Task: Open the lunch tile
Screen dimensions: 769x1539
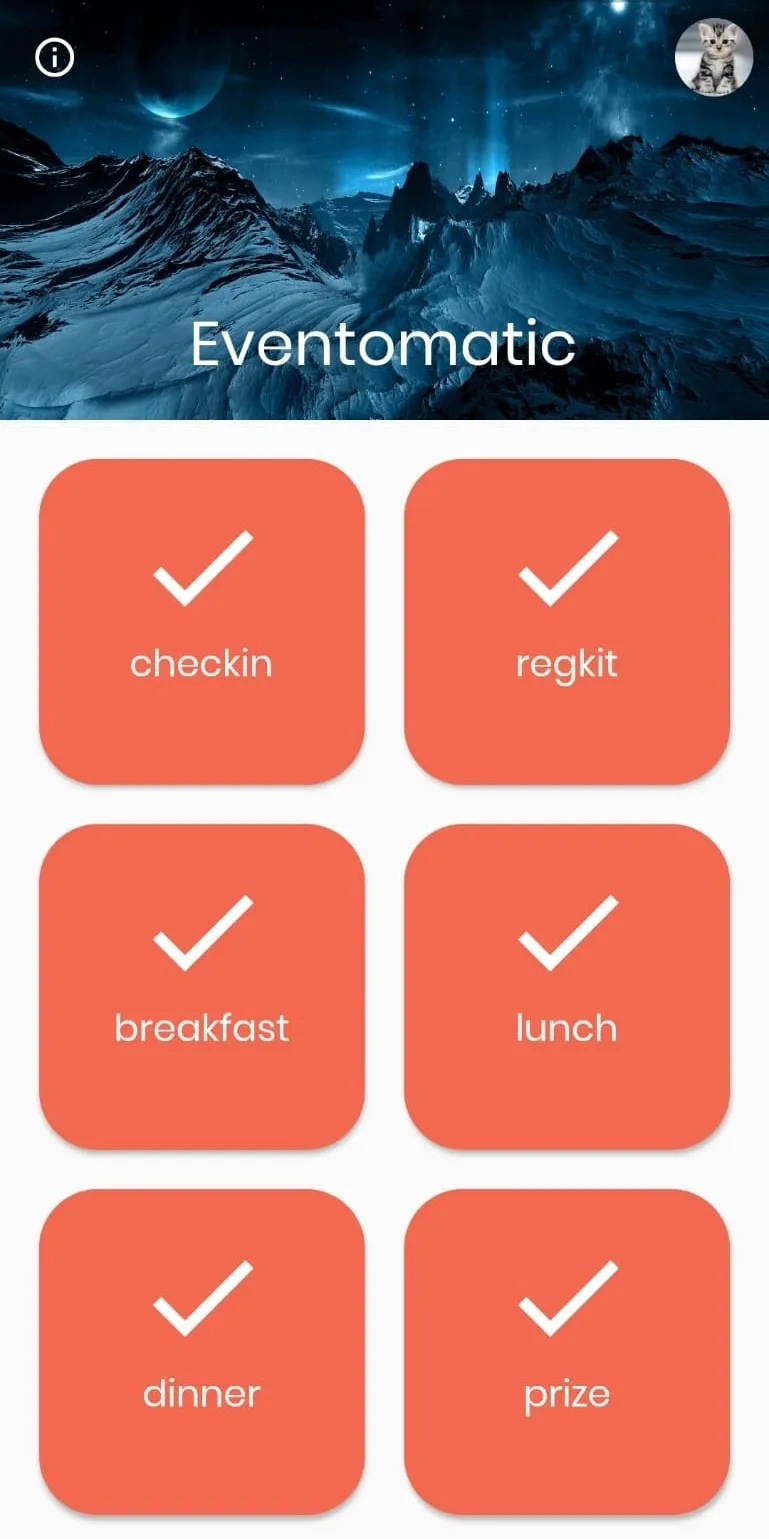Action: click(566, 986)
